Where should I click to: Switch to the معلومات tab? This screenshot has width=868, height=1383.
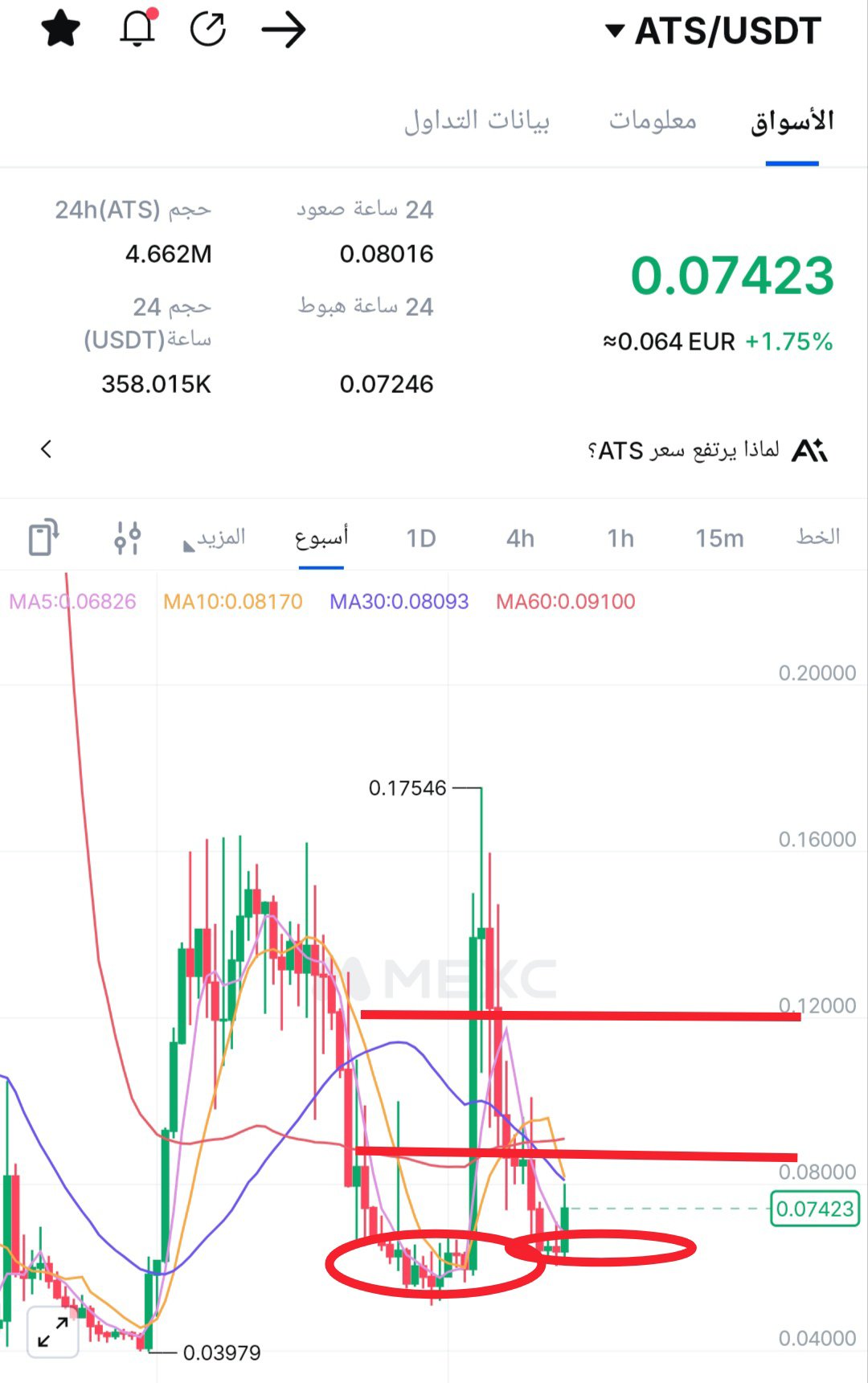(653, 121)
